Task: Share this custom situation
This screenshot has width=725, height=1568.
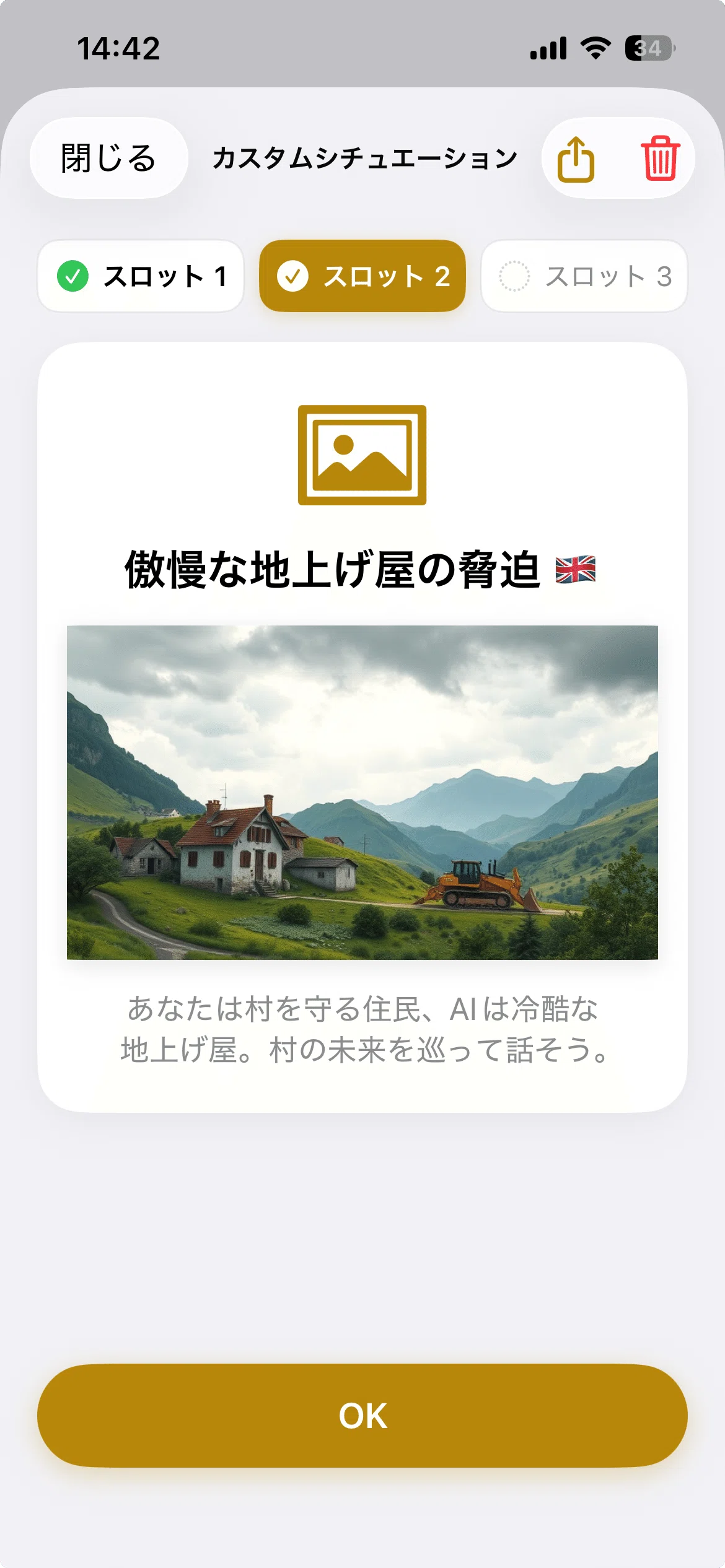Action: pyautogui.click(x=576, y=159)
